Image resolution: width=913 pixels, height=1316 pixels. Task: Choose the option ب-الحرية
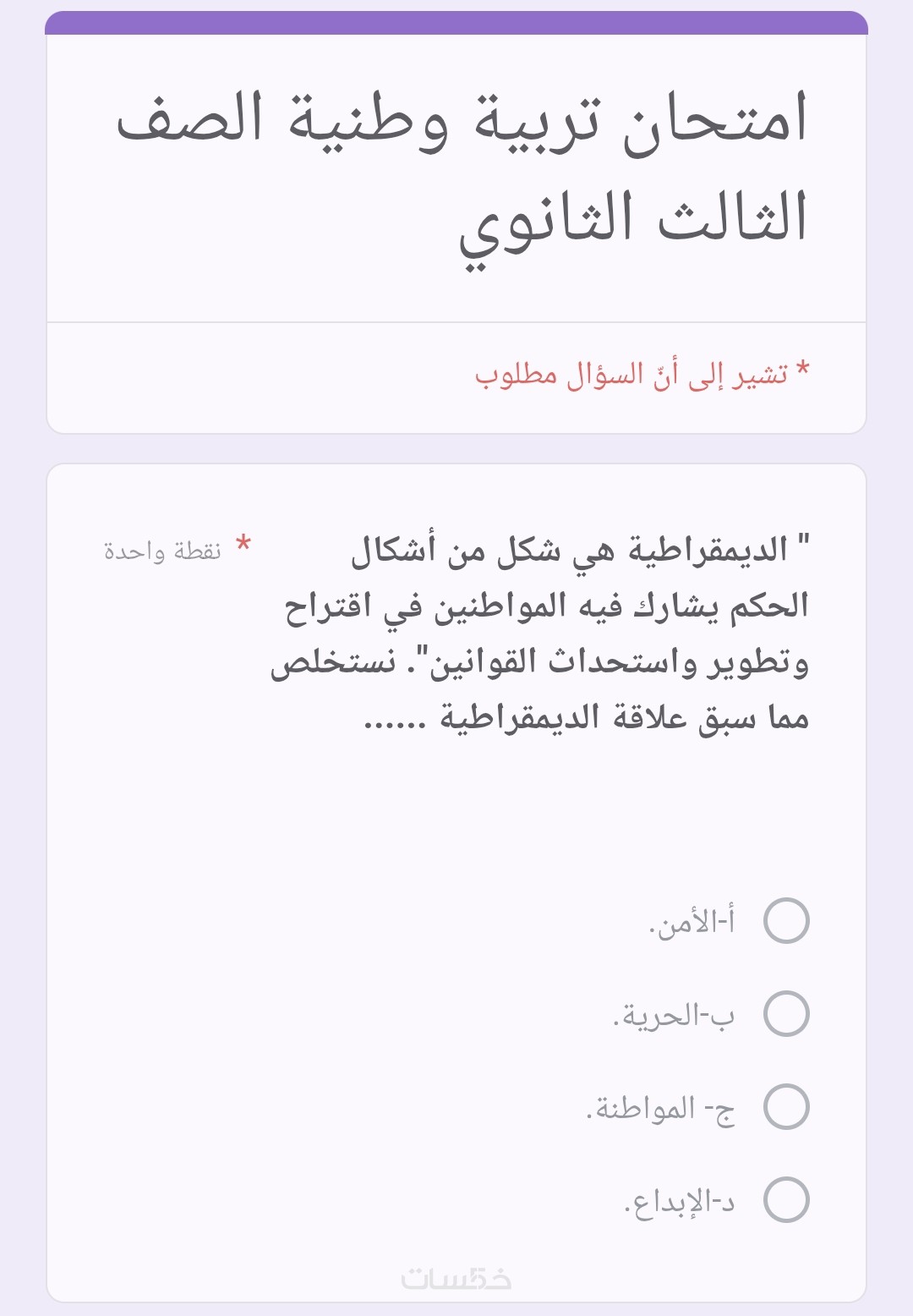(786, 1014)
